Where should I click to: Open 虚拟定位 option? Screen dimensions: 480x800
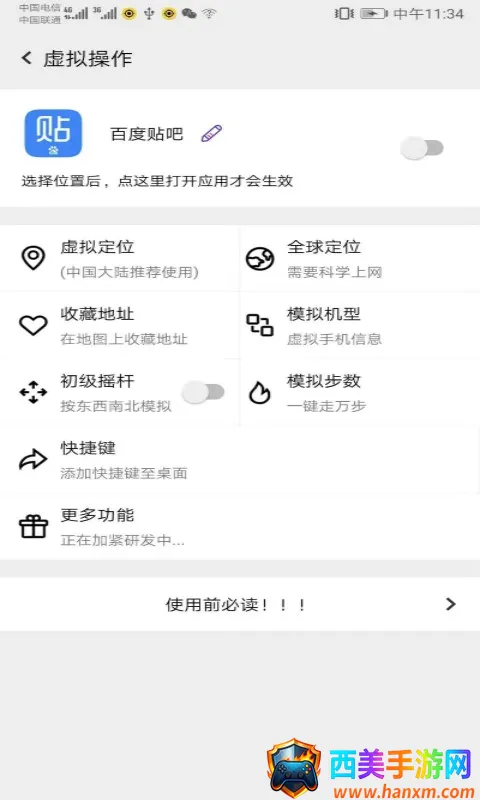(x=120, y=259)
